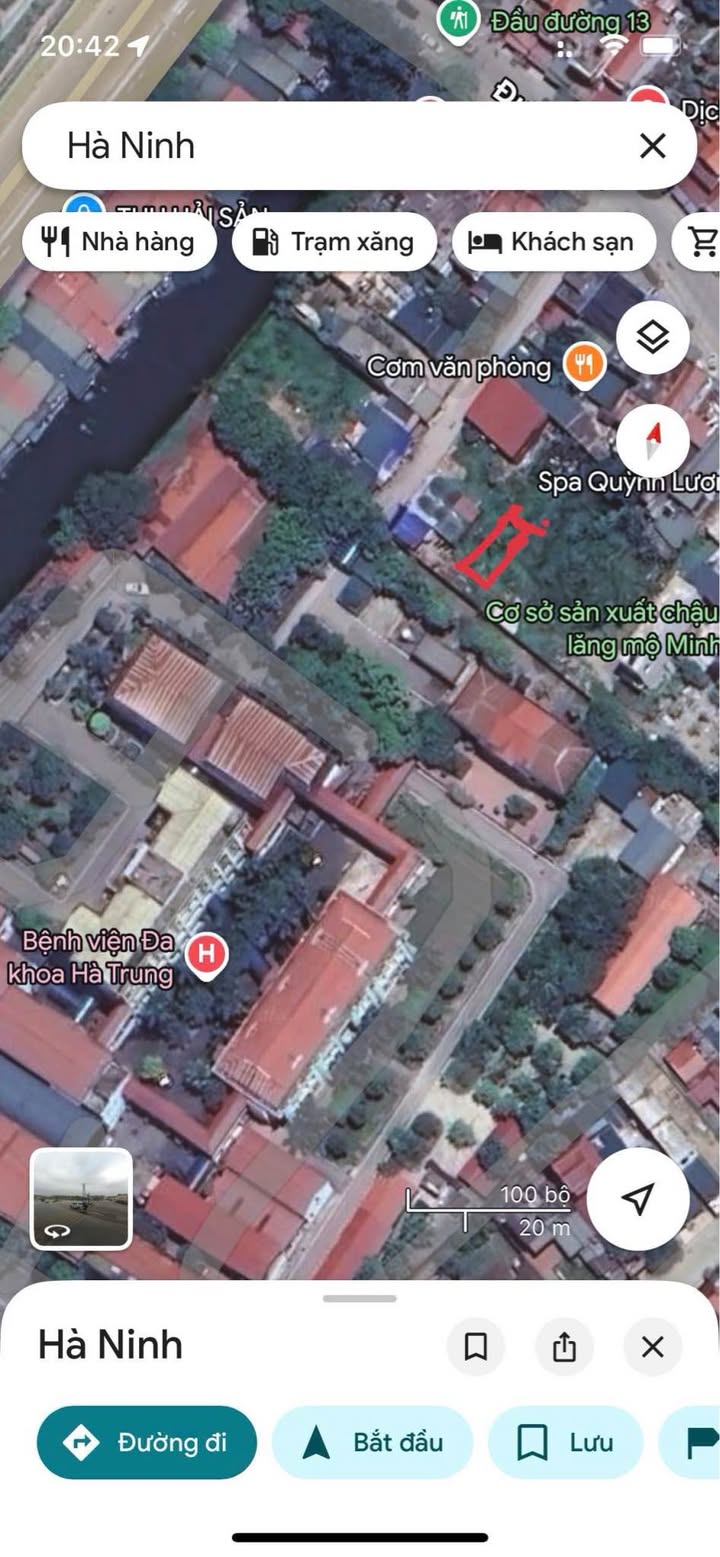Open the map layers selector
Screen dimensions: 720x1557
pyautogui.click(x=652, y=338)
